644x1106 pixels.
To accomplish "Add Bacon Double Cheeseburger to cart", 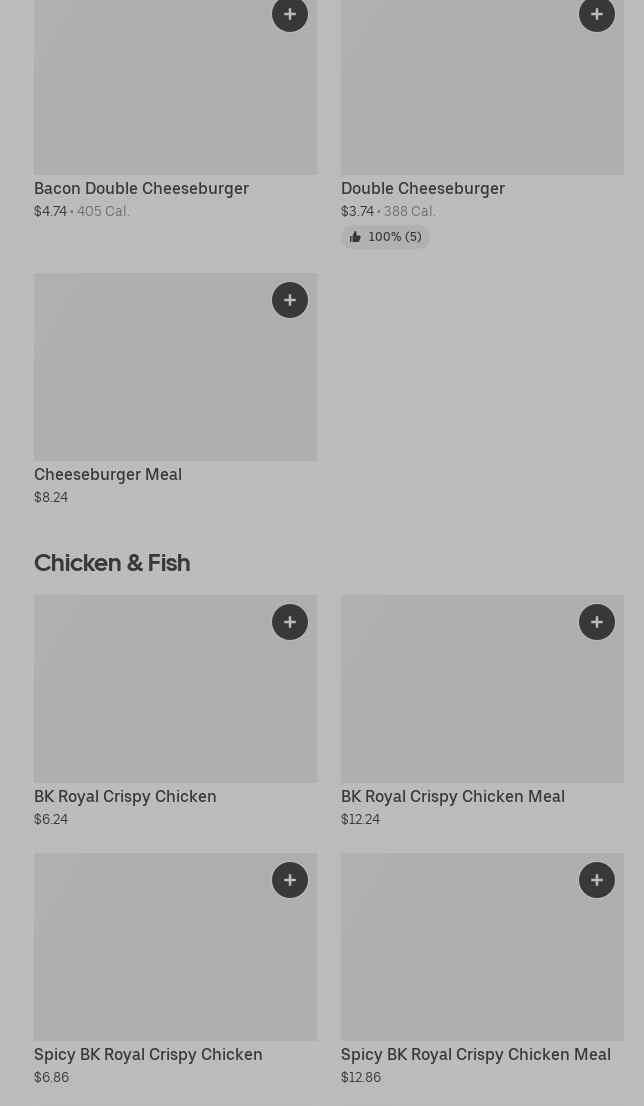I will [x=290, y=14].
